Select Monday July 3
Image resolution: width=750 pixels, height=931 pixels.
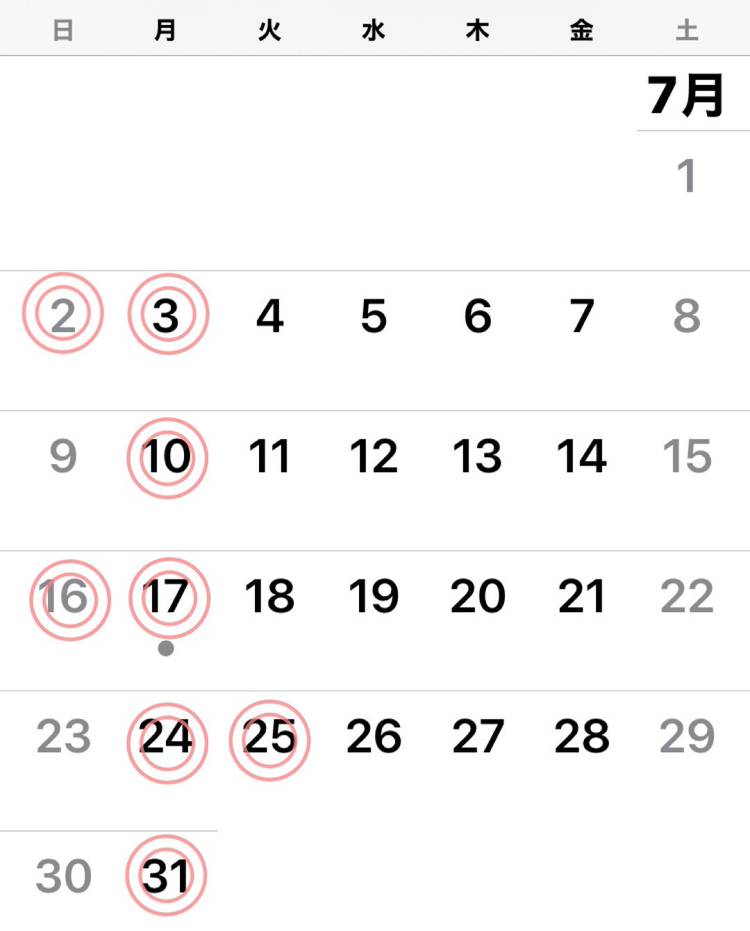tap(167, 317)
